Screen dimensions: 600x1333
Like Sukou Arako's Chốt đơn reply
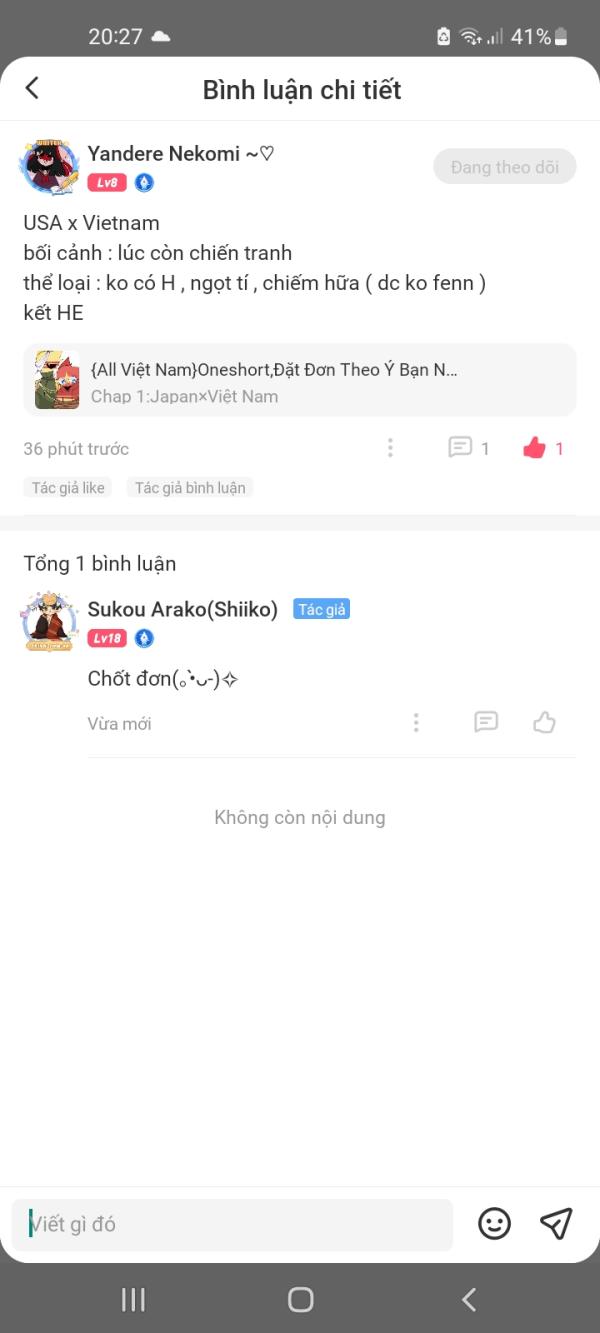click(x=544, y=722)
